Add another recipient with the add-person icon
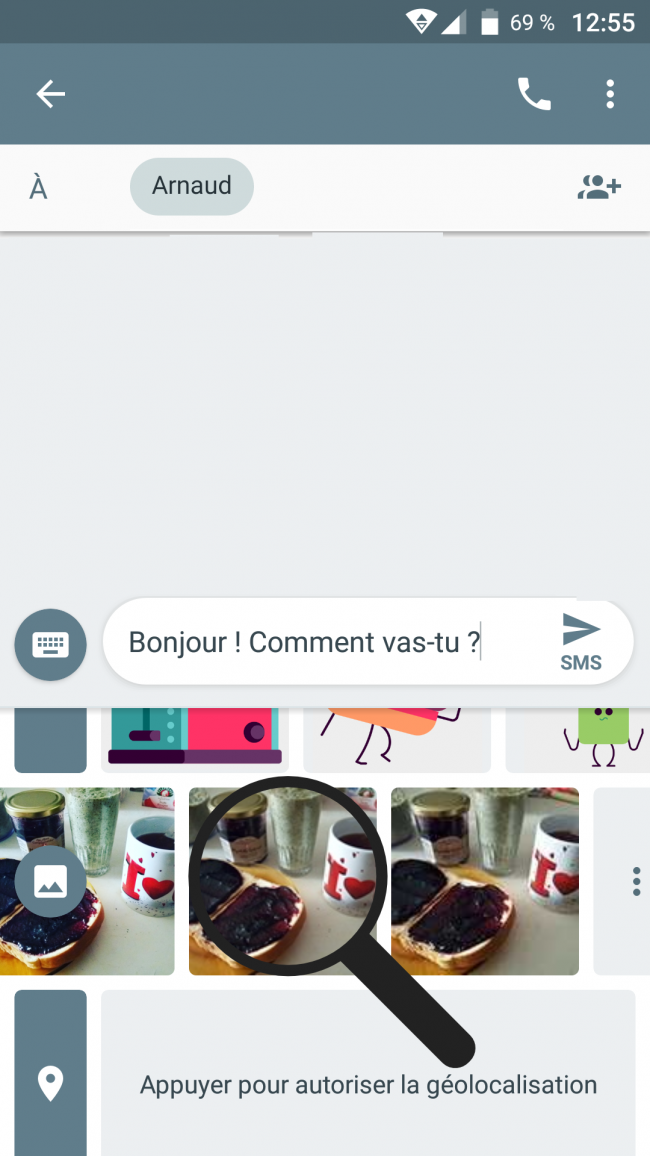The width and height of the screenshot is (650, 1156). point(599,187)
